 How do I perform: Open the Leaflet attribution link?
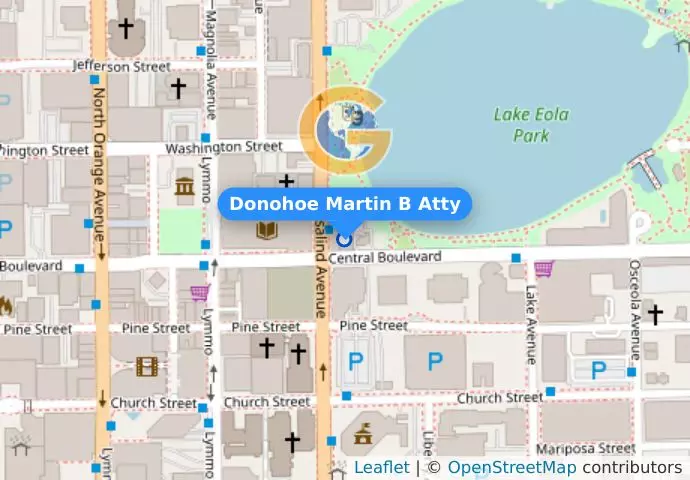pos(381,467)
